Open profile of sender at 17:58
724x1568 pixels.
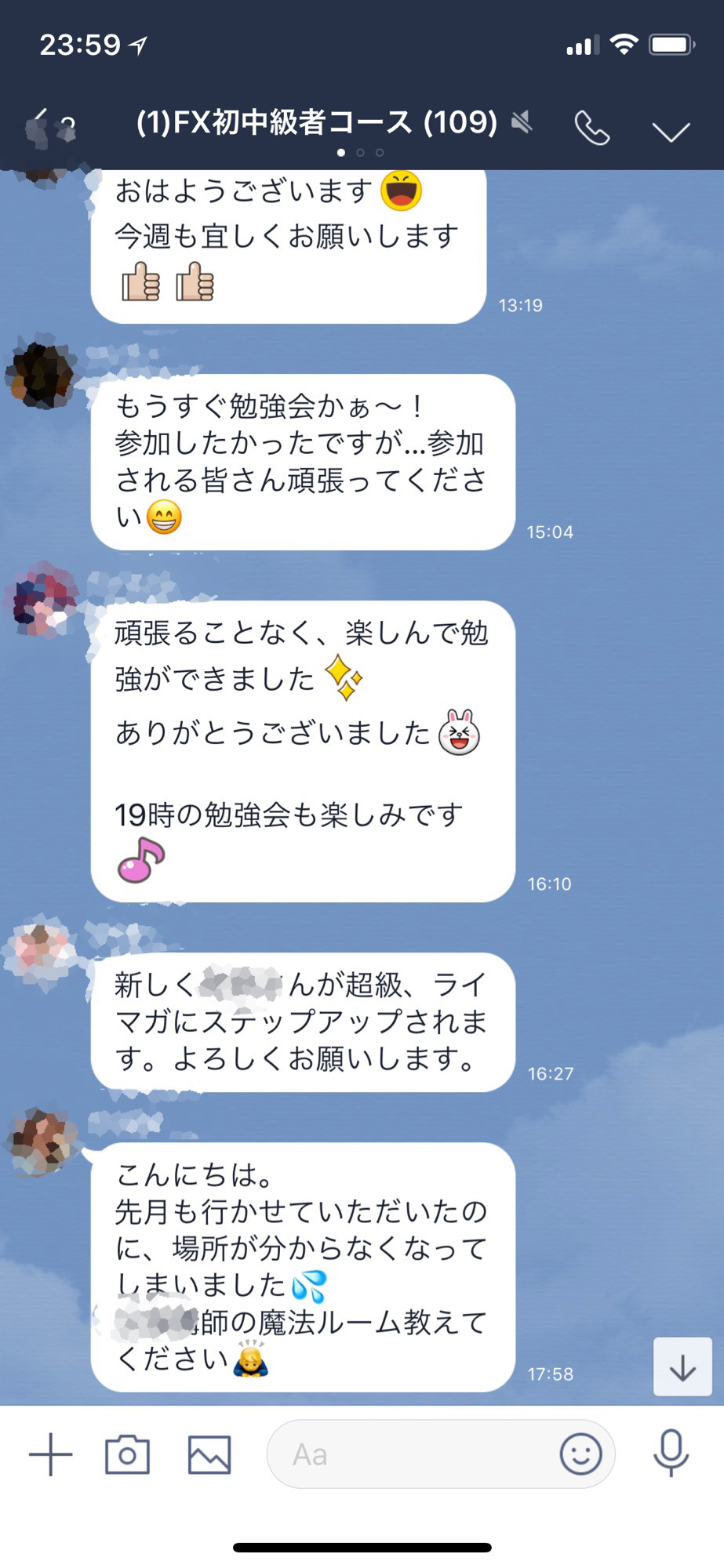43,1142
